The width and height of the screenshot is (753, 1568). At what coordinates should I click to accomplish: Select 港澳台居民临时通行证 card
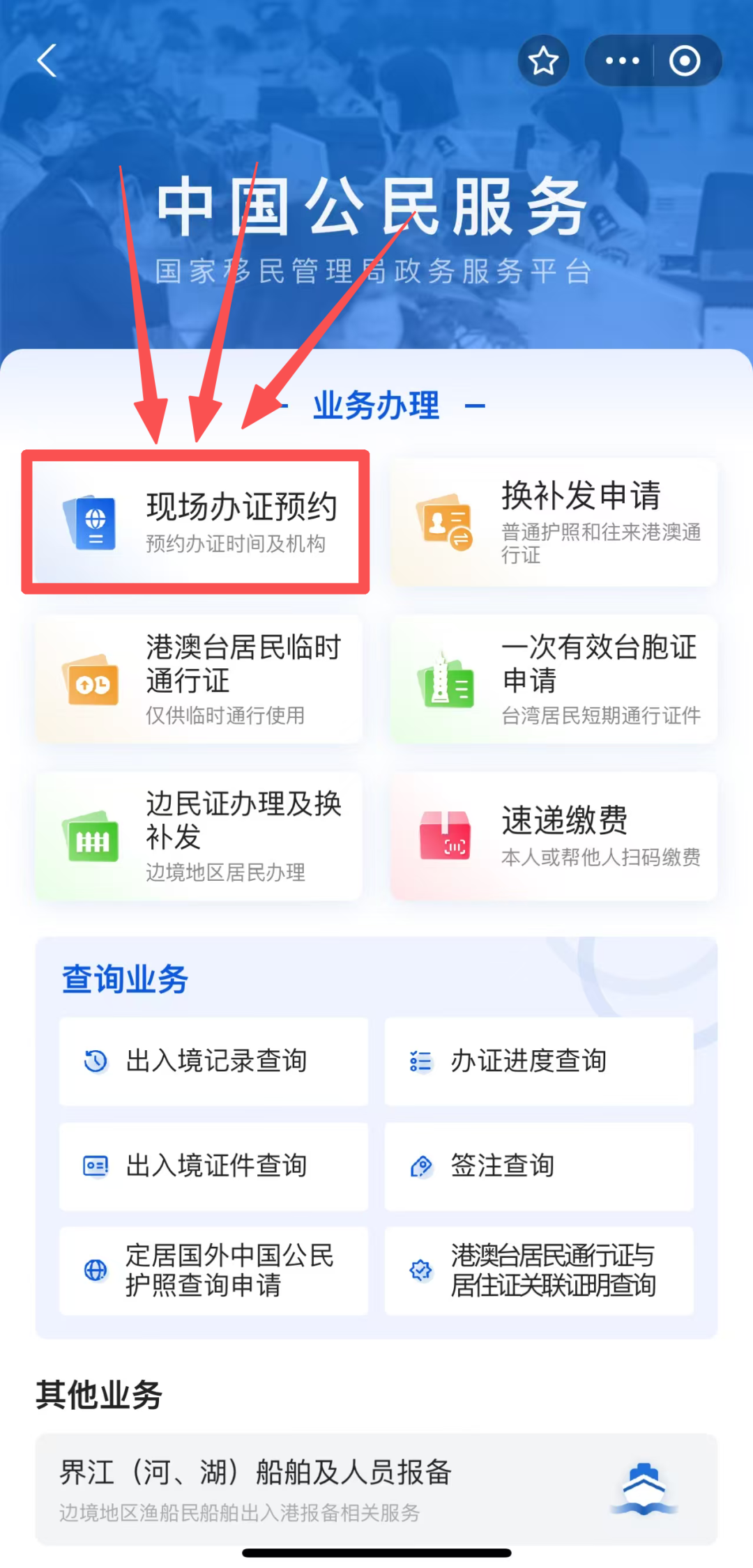[199, 679]
